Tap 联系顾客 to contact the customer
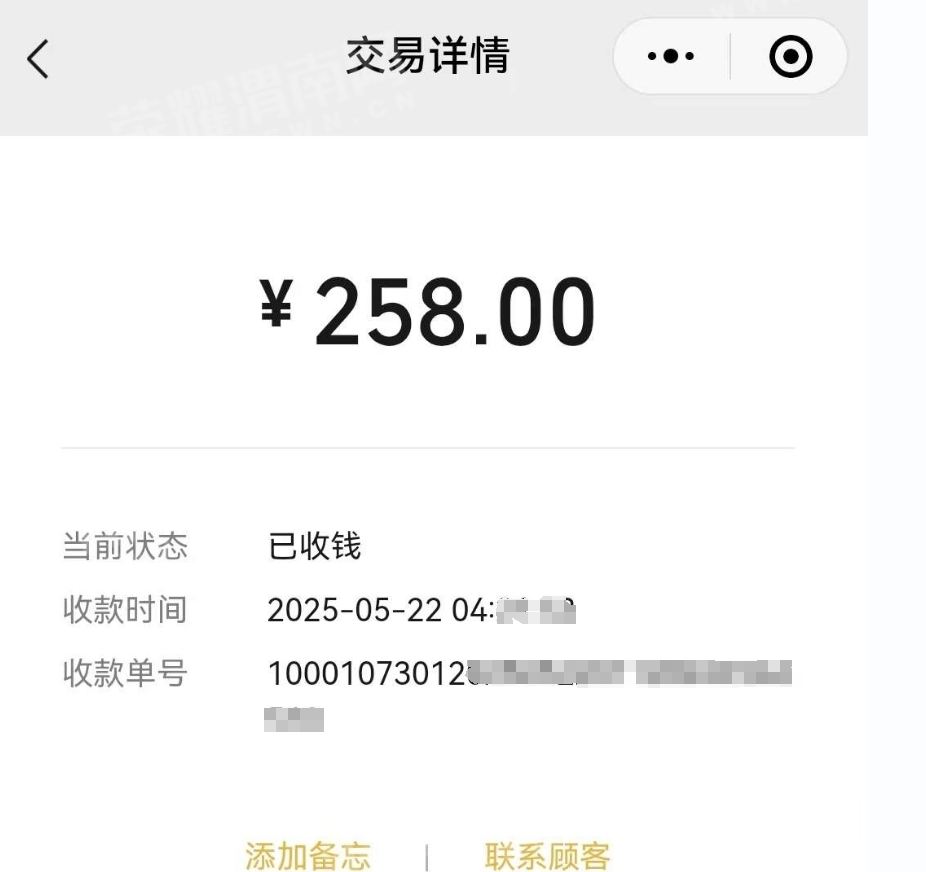Viewport: 926px width, 872px height. [547, 856]
